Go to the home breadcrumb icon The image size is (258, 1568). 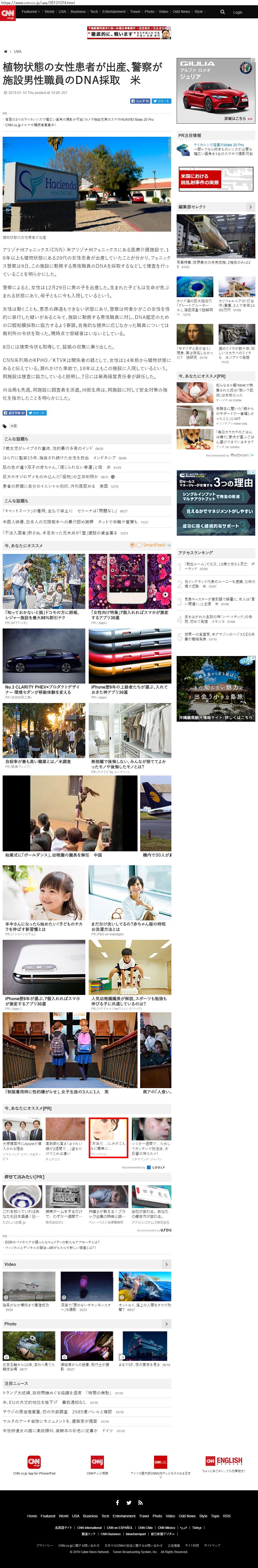click(6, 51)
